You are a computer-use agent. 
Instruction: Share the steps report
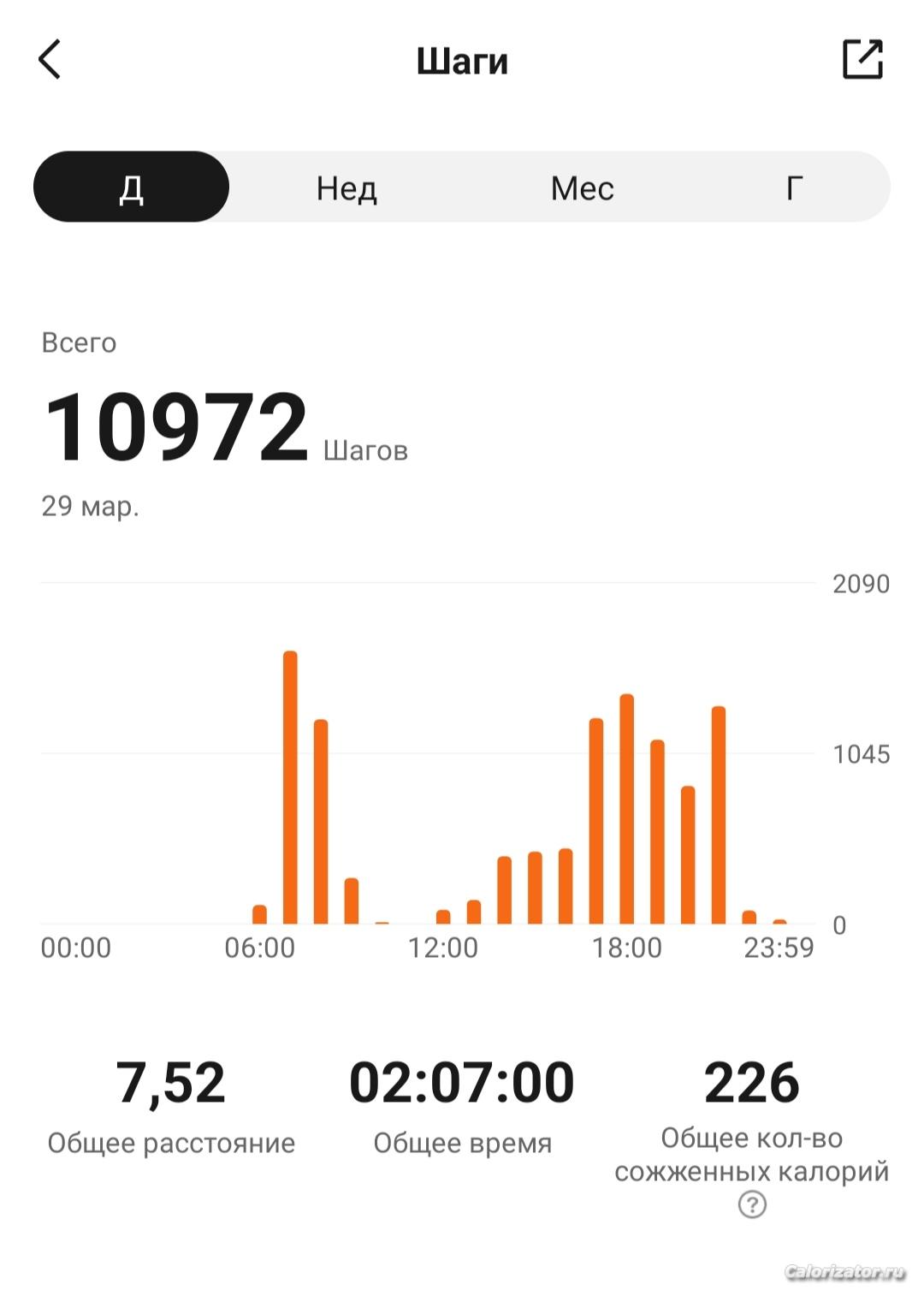click(x=862, y=59)
